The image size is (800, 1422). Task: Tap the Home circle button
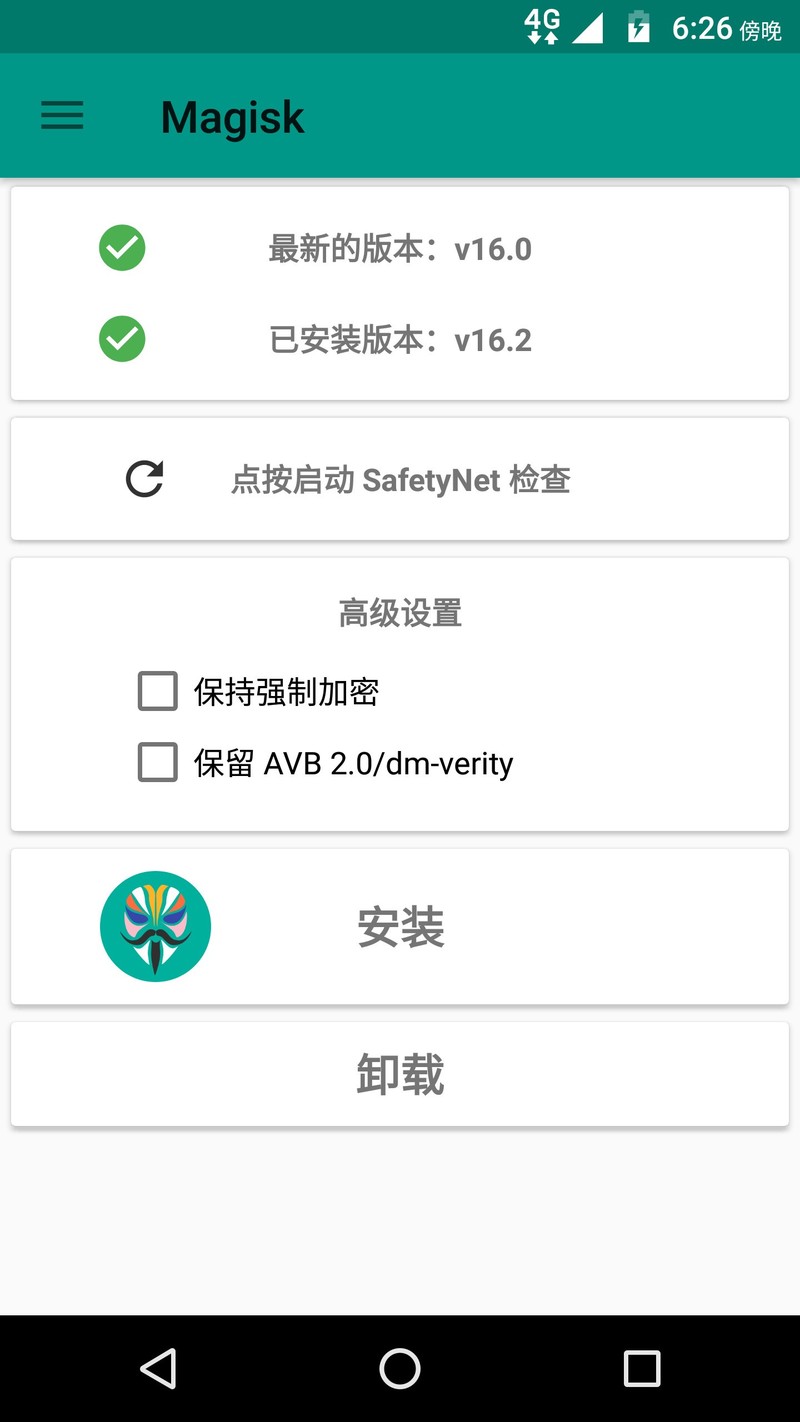click(400, 1367)
